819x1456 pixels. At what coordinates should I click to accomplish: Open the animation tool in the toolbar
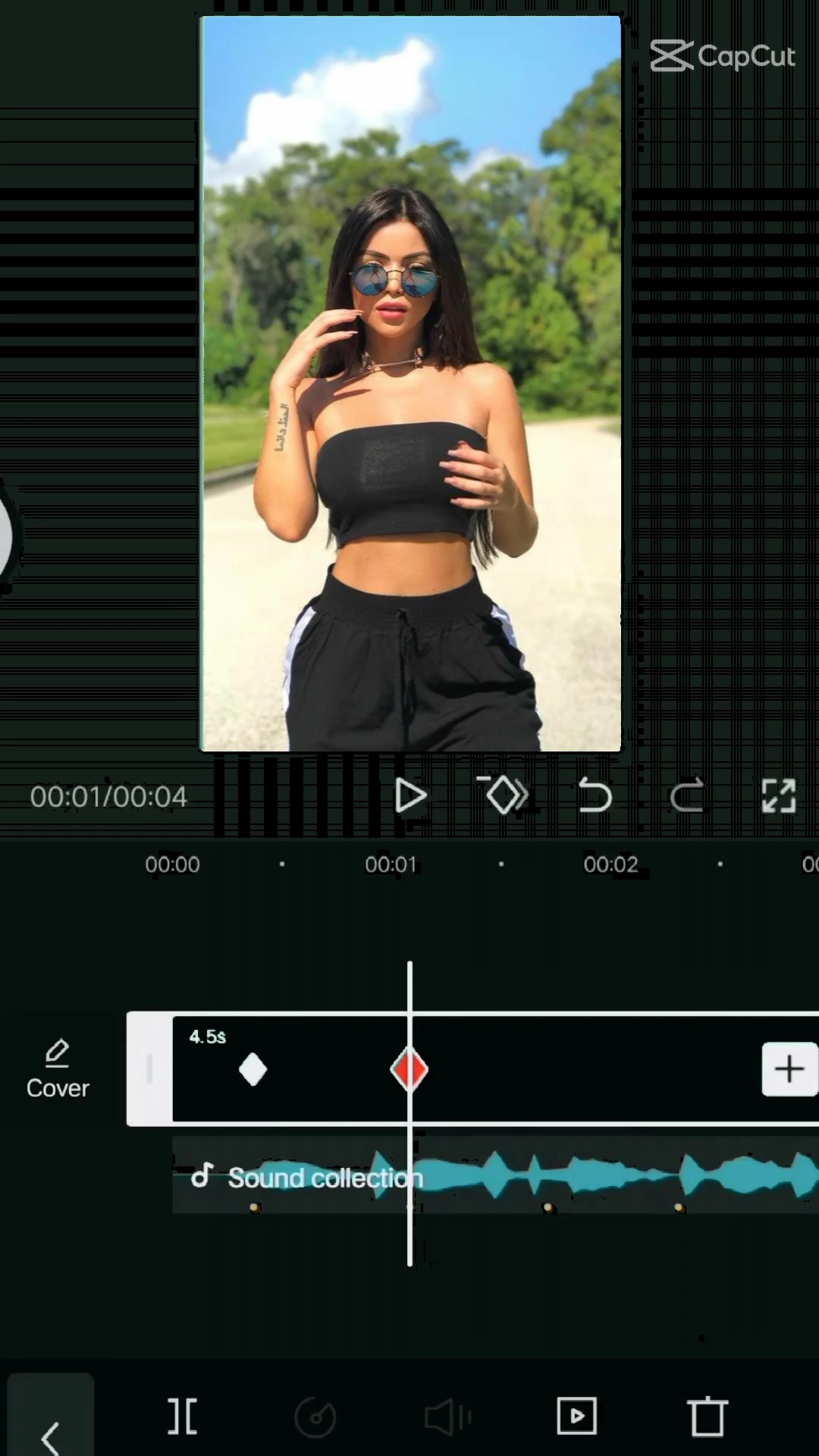click(x=577, y=1416)
